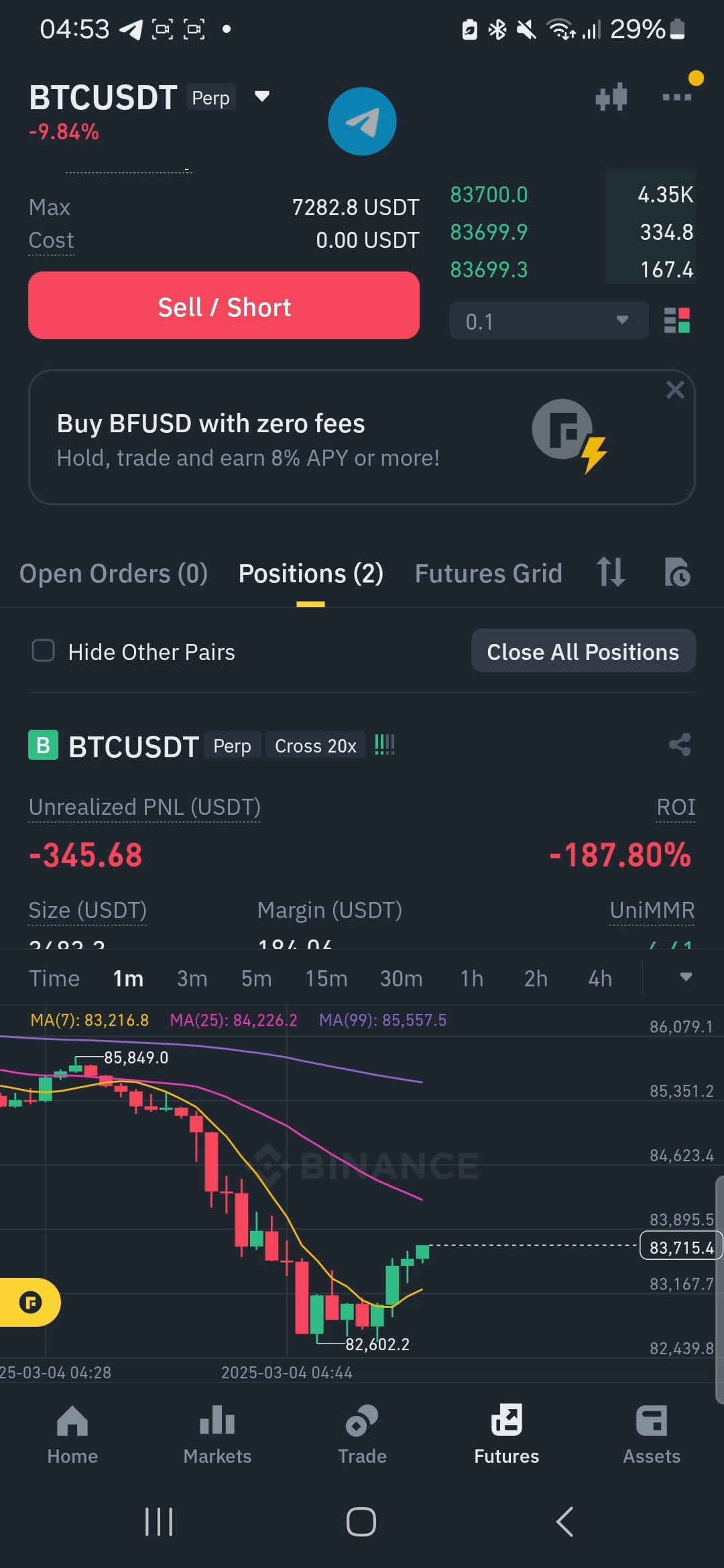Expand extra timeframes with the chevron dropdown
Image resolution: width=724 pixels, height=1568 pixels.
pos(686,978)
